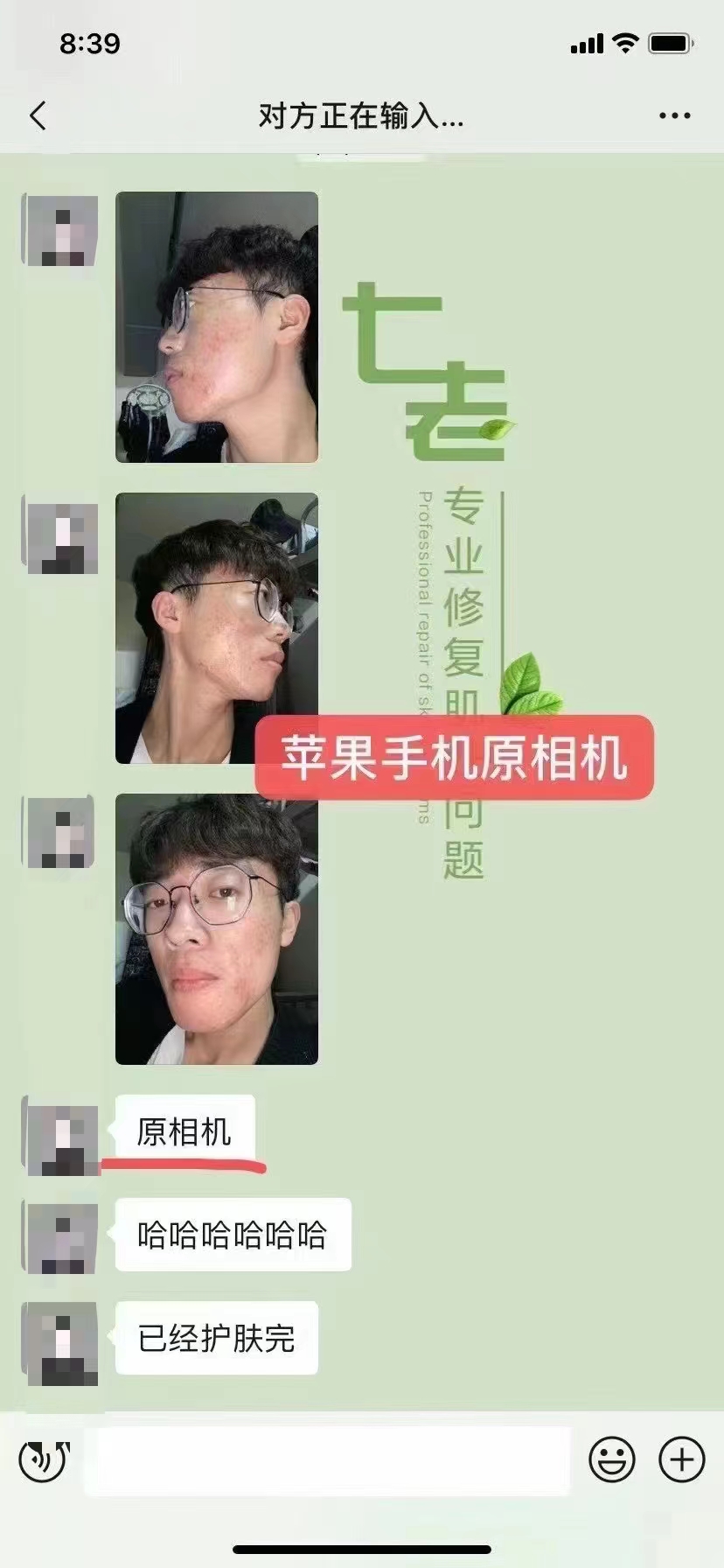Open the plus attachment menu
724x1568 pixels.
681,1459
